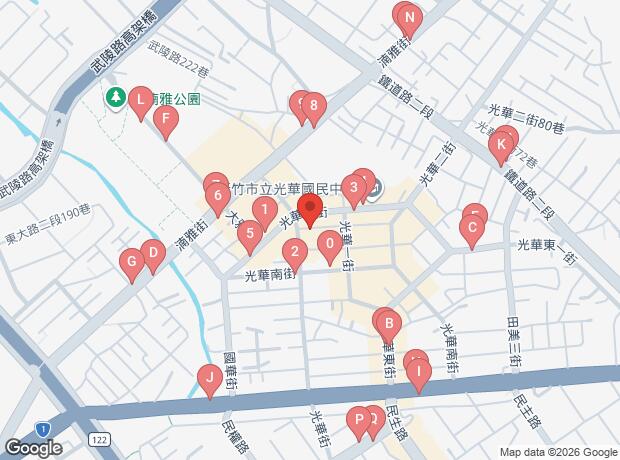Tap the marker labeled J
620x460 pixels.
209,378
